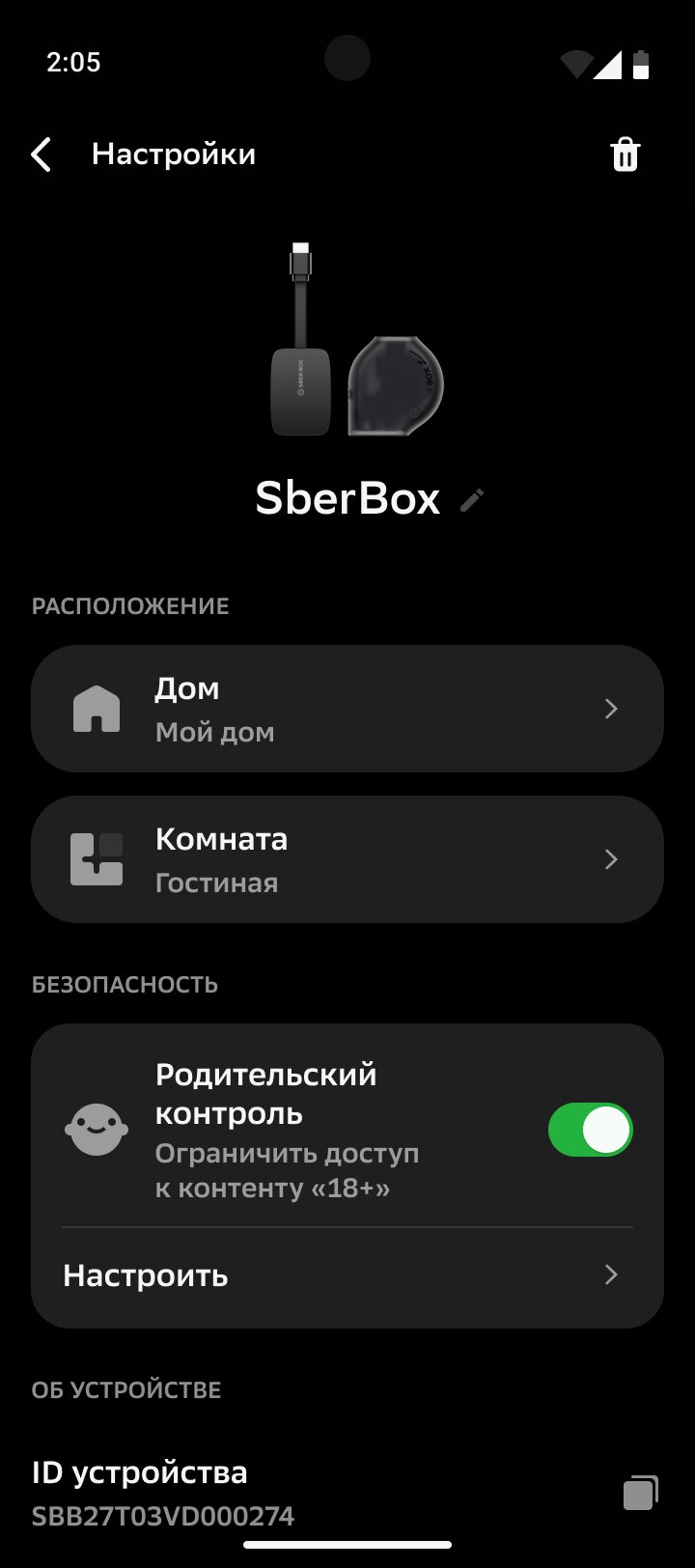Open the Комната row showing Гостиная
The height and width of the screenshot is (1568, 695).
pos(347,859)
